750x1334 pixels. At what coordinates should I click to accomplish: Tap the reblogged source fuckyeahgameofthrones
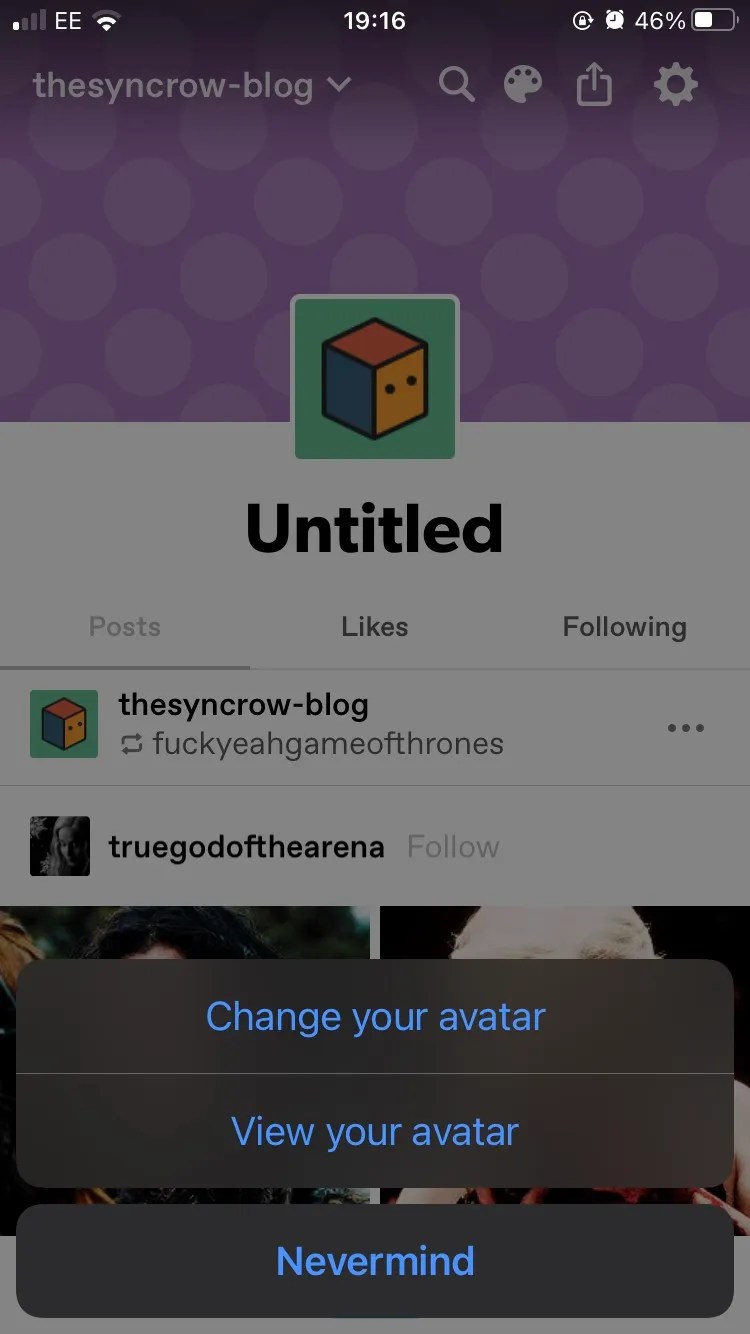328,744
